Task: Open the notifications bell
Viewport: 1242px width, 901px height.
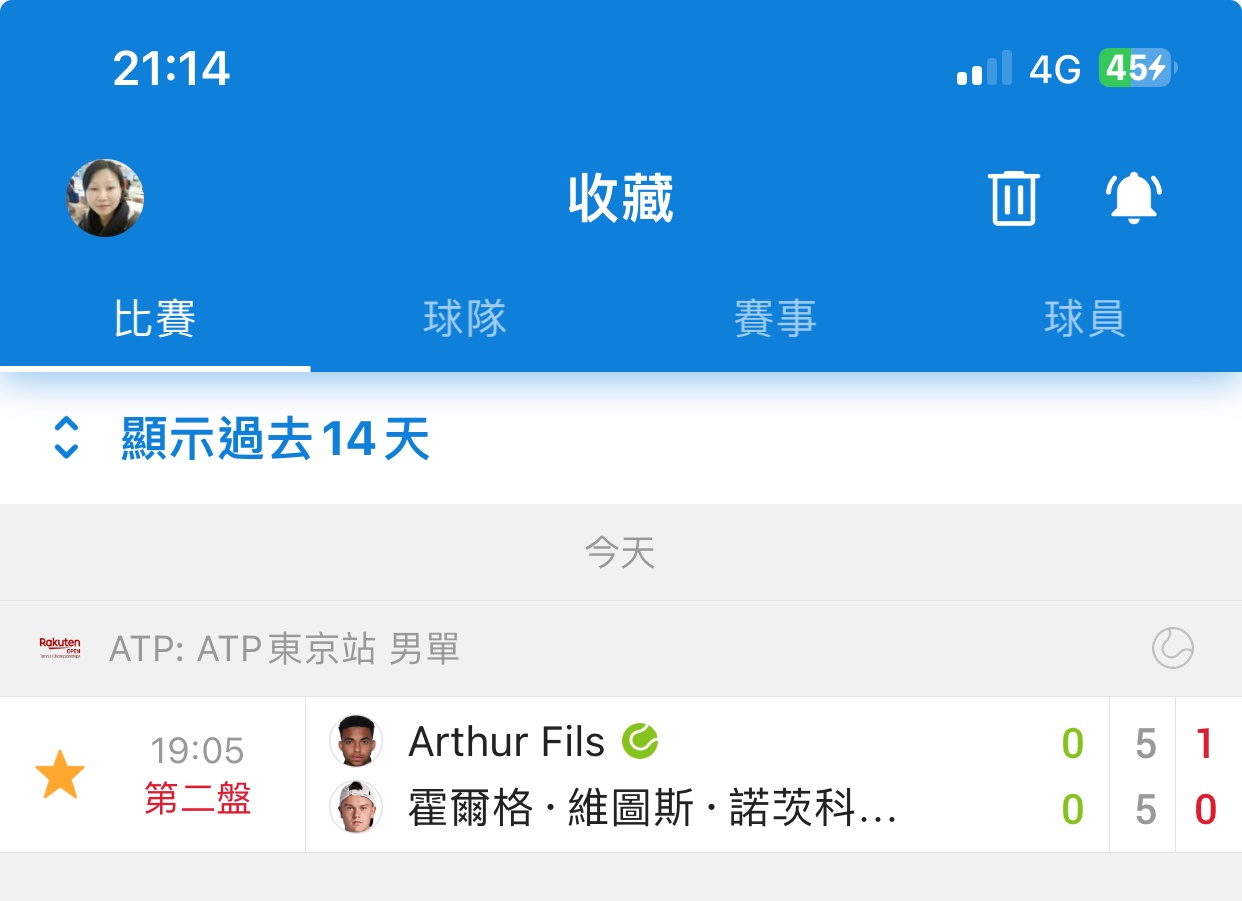Action: [1134, 198]
